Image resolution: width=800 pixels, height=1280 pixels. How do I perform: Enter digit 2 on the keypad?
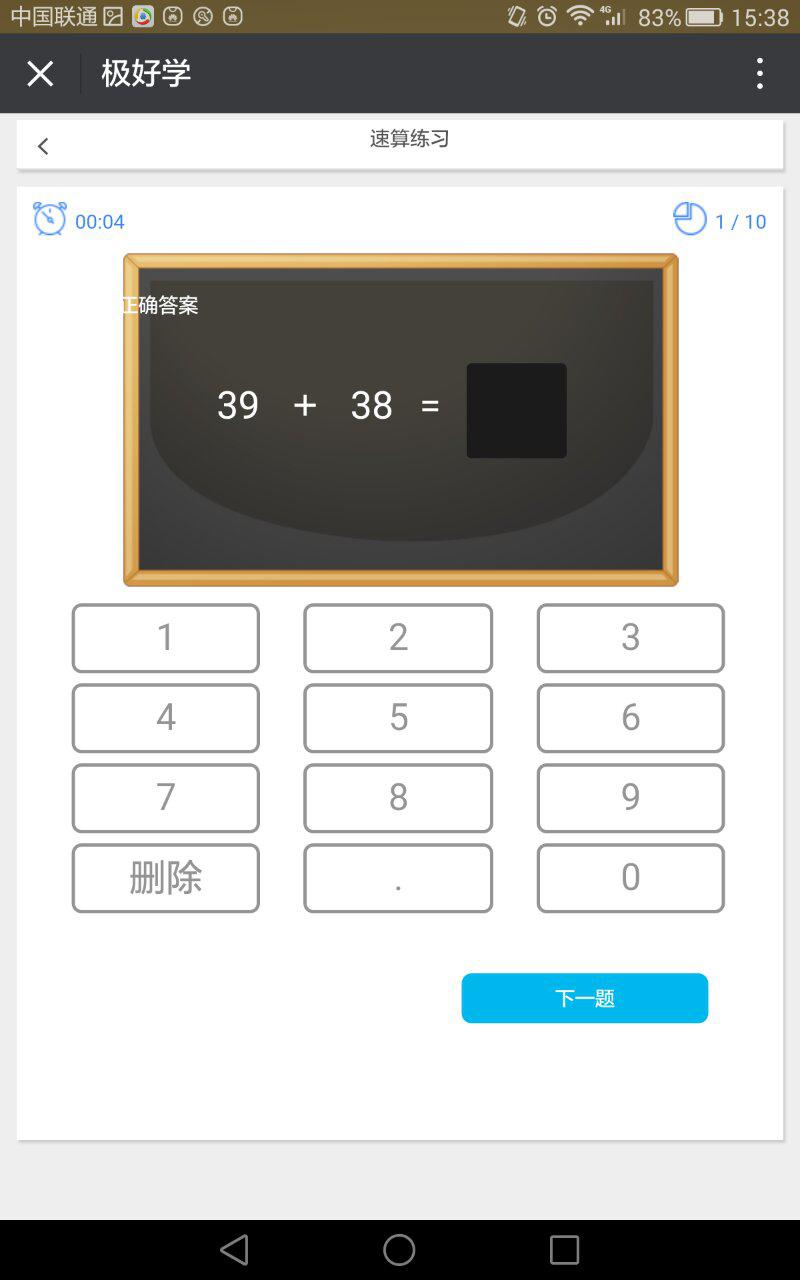(398, 638)
